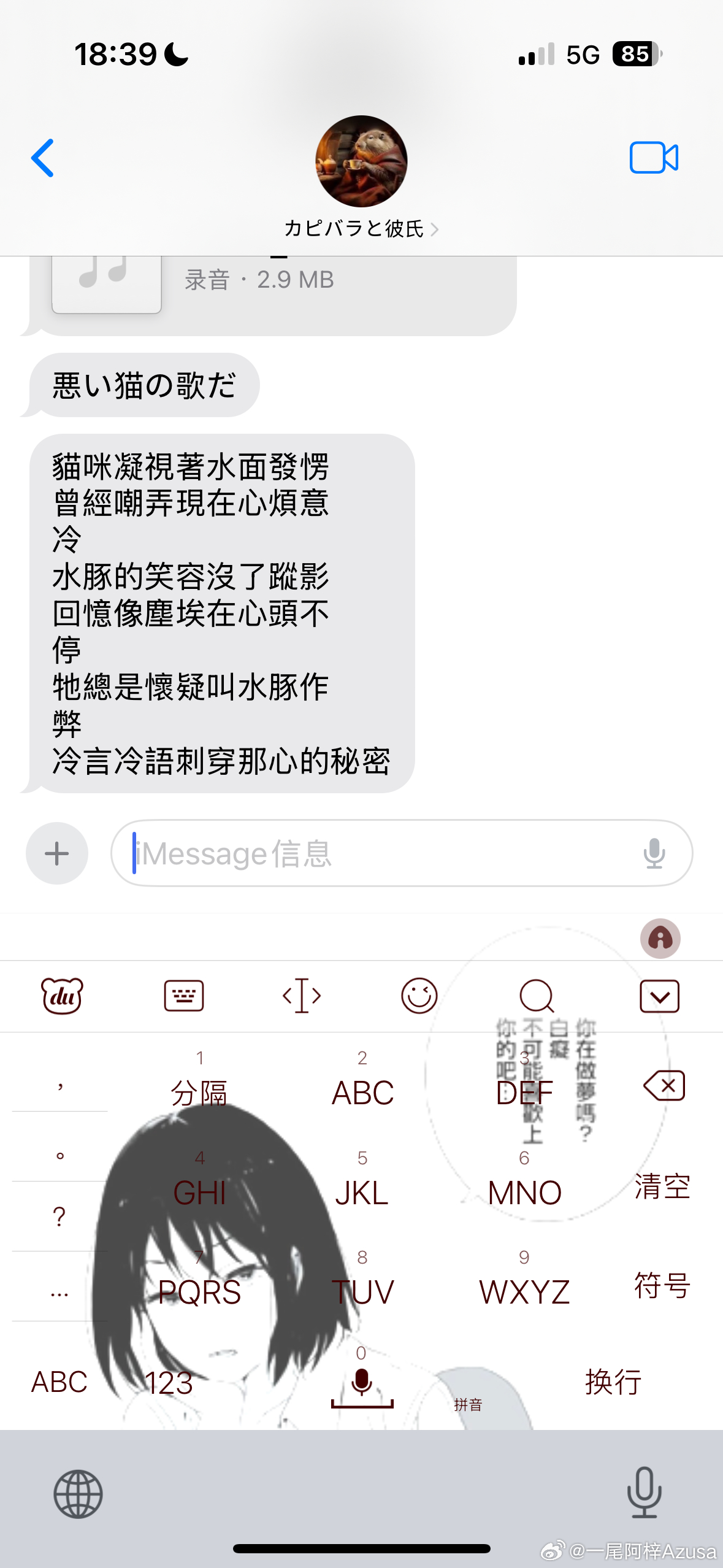Open the emoji panel
The width and height of the screenshot is (723, 1568).
pos(419,996)
